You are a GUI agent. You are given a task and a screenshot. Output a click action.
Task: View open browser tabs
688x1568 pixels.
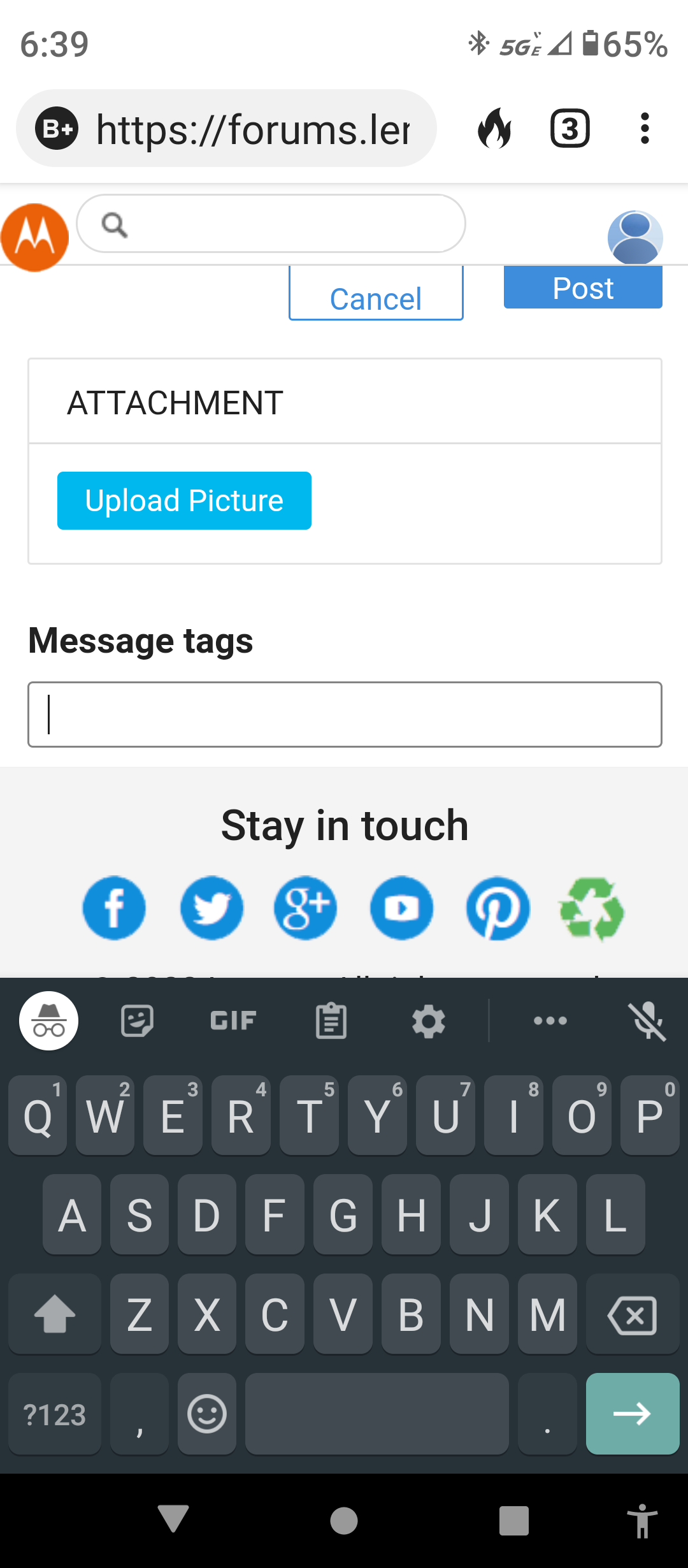(x=570, y=129)
